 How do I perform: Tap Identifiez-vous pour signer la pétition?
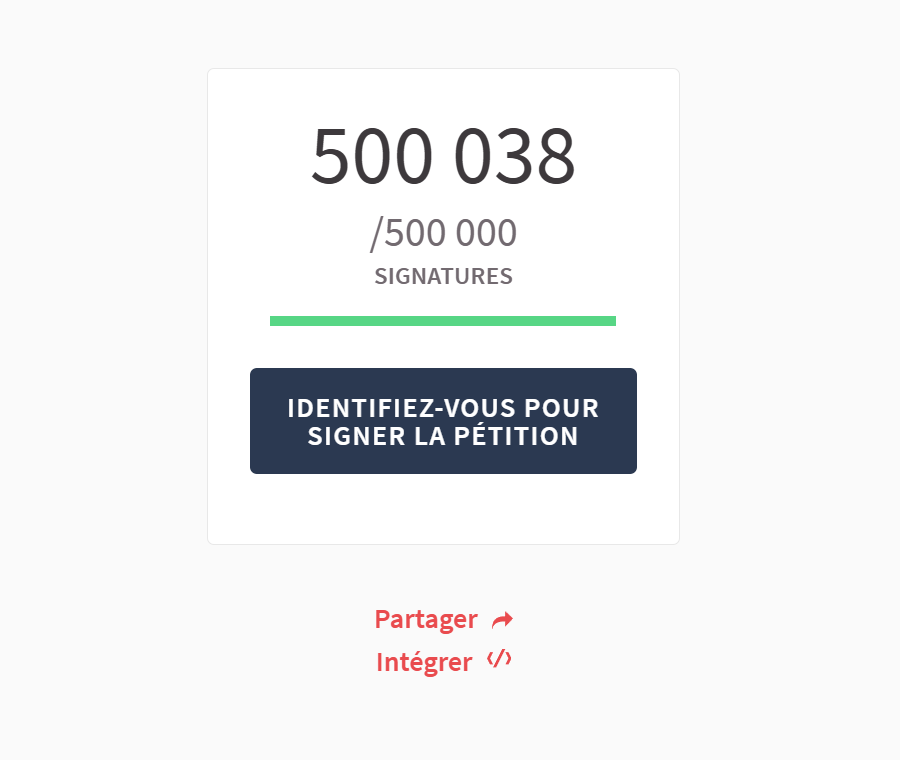click(443, 421)
